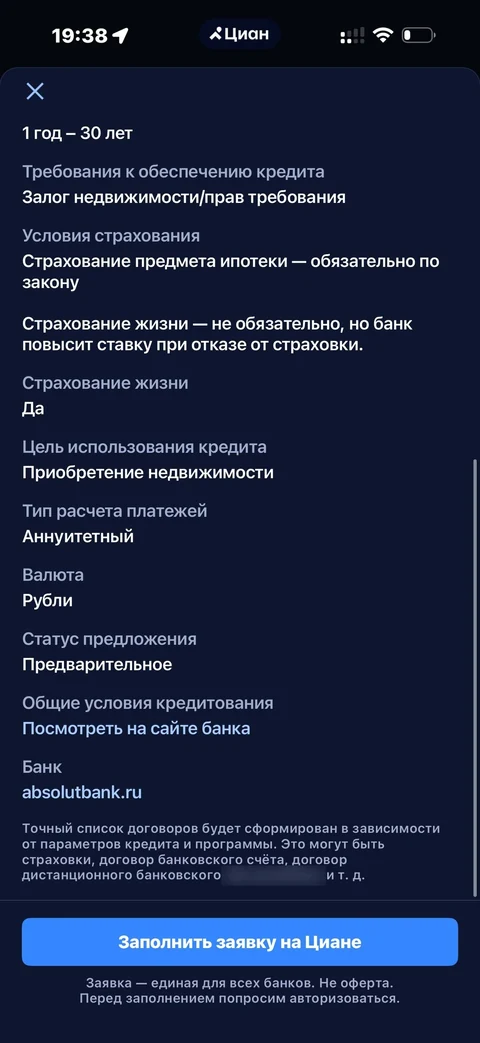Return to Циан via status bar pill
Viewport: 480px width, 1043px height.
[239, 35]
